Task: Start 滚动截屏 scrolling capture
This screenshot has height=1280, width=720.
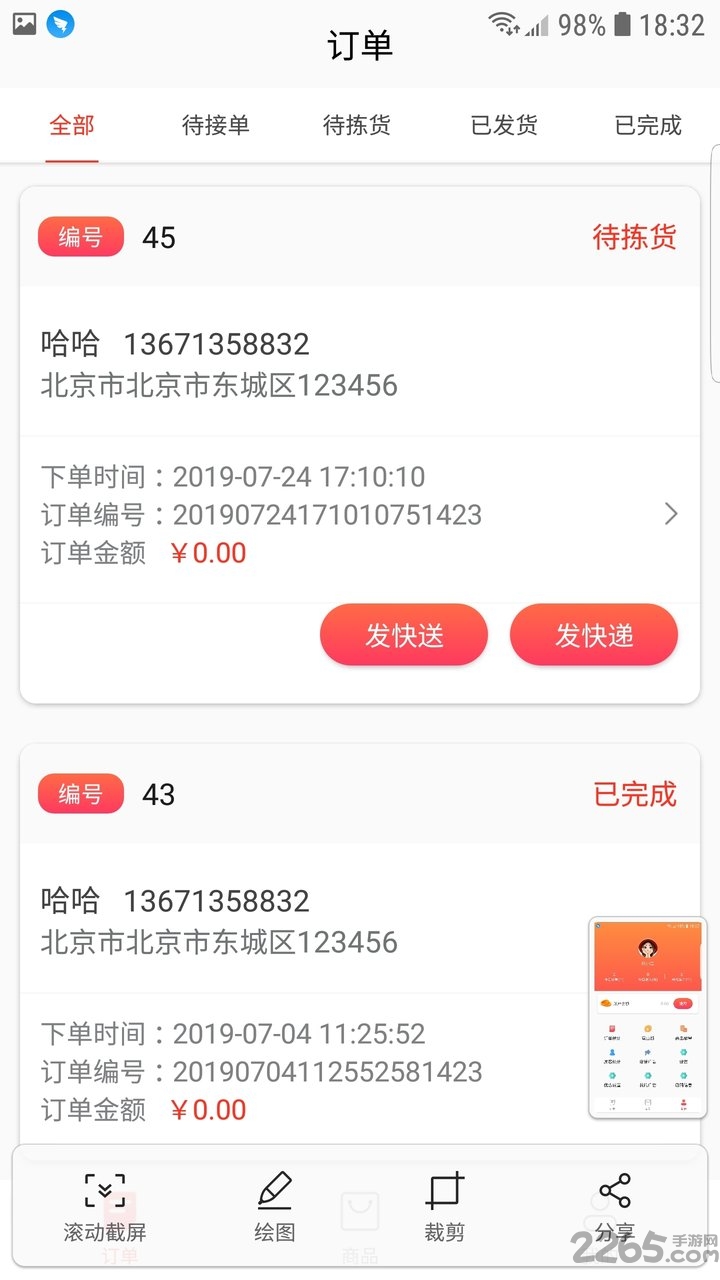Action: click(105, 1207)
